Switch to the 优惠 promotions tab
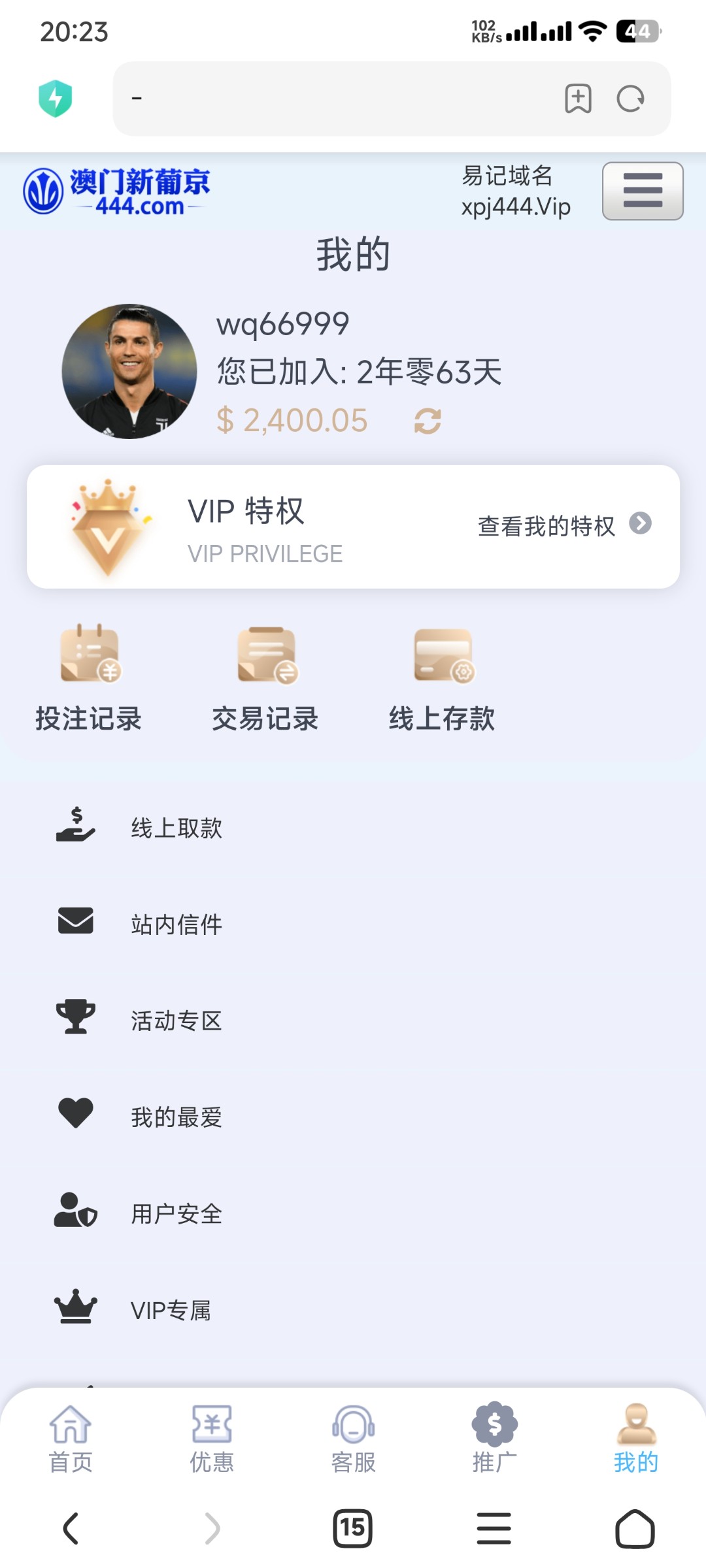This screenshot has height=1568, width=706. 212,1439
